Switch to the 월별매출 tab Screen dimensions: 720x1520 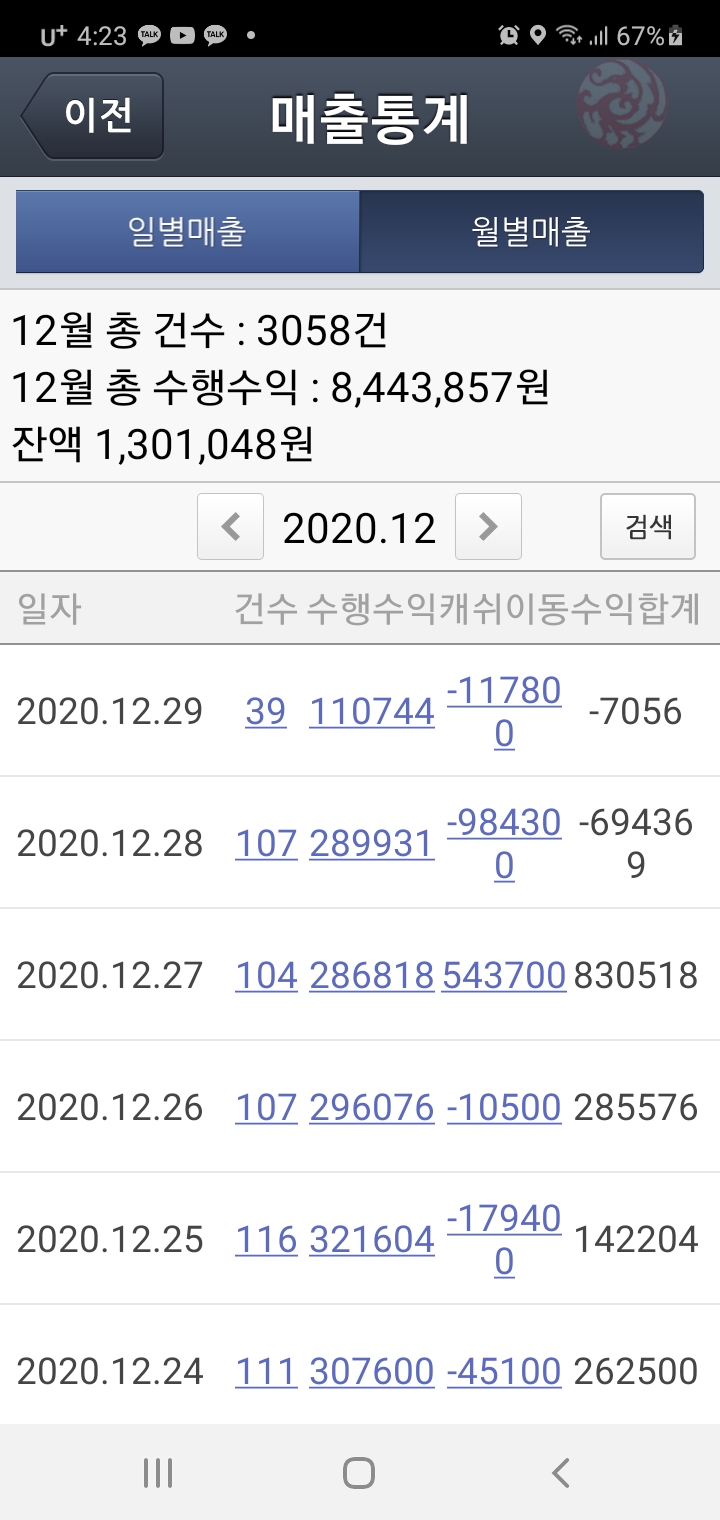click(531, 232)
